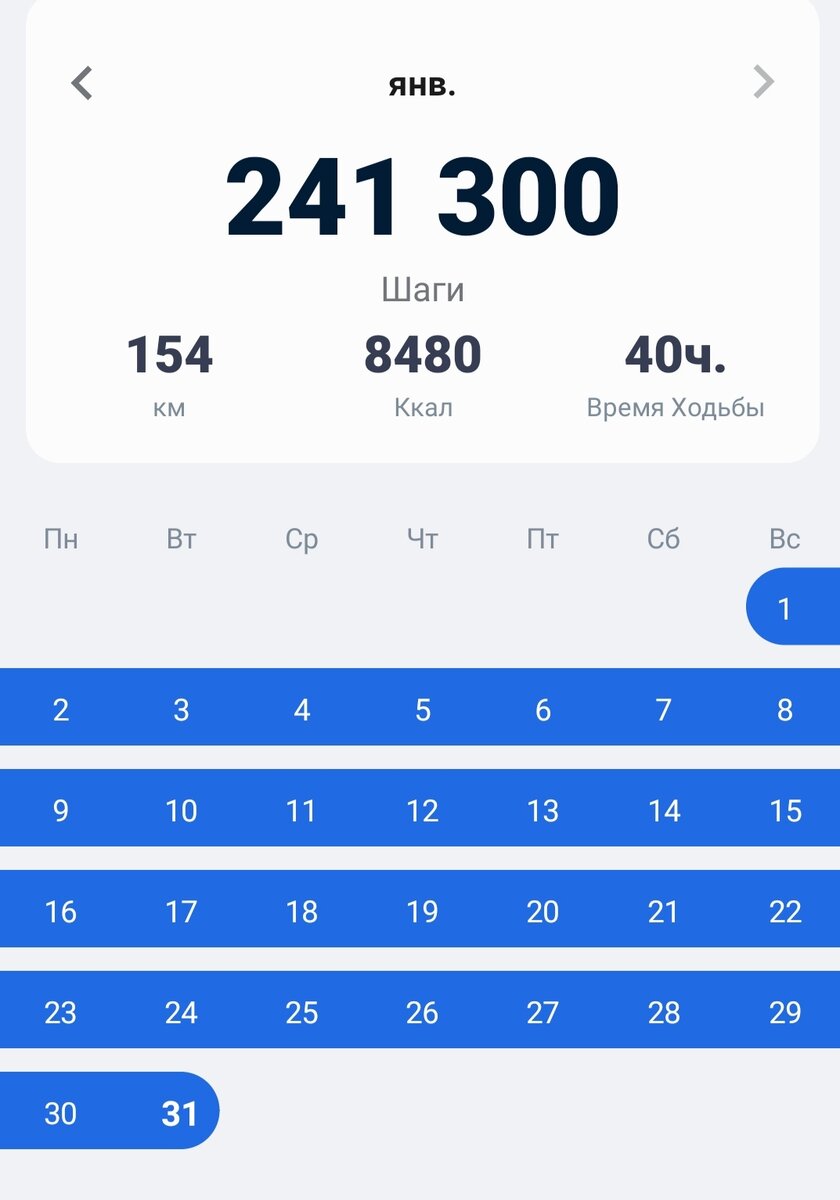Select highlighted day 31

(180, 1113)
